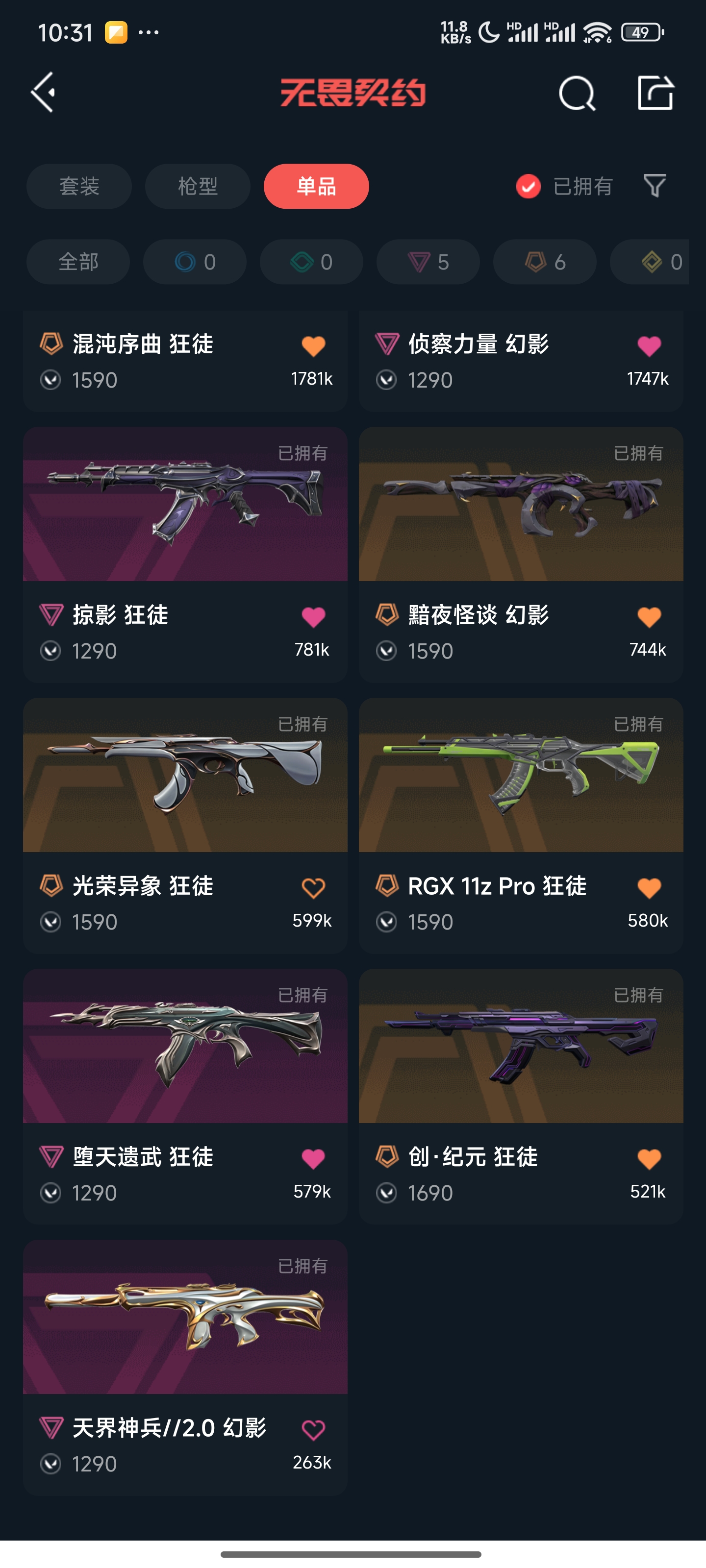706x1568 pixels.
Task: Like the 光荣异象 狂徒 skin
Action: tap(313, 888)
